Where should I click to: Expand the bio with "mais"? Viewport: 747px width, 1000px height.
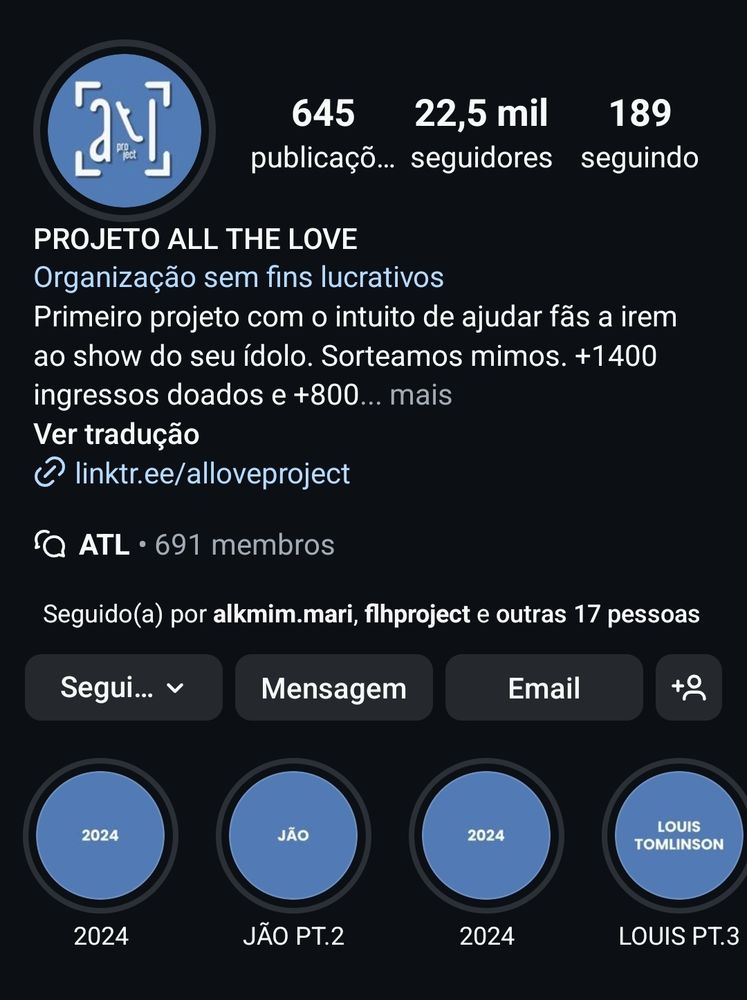420,395
